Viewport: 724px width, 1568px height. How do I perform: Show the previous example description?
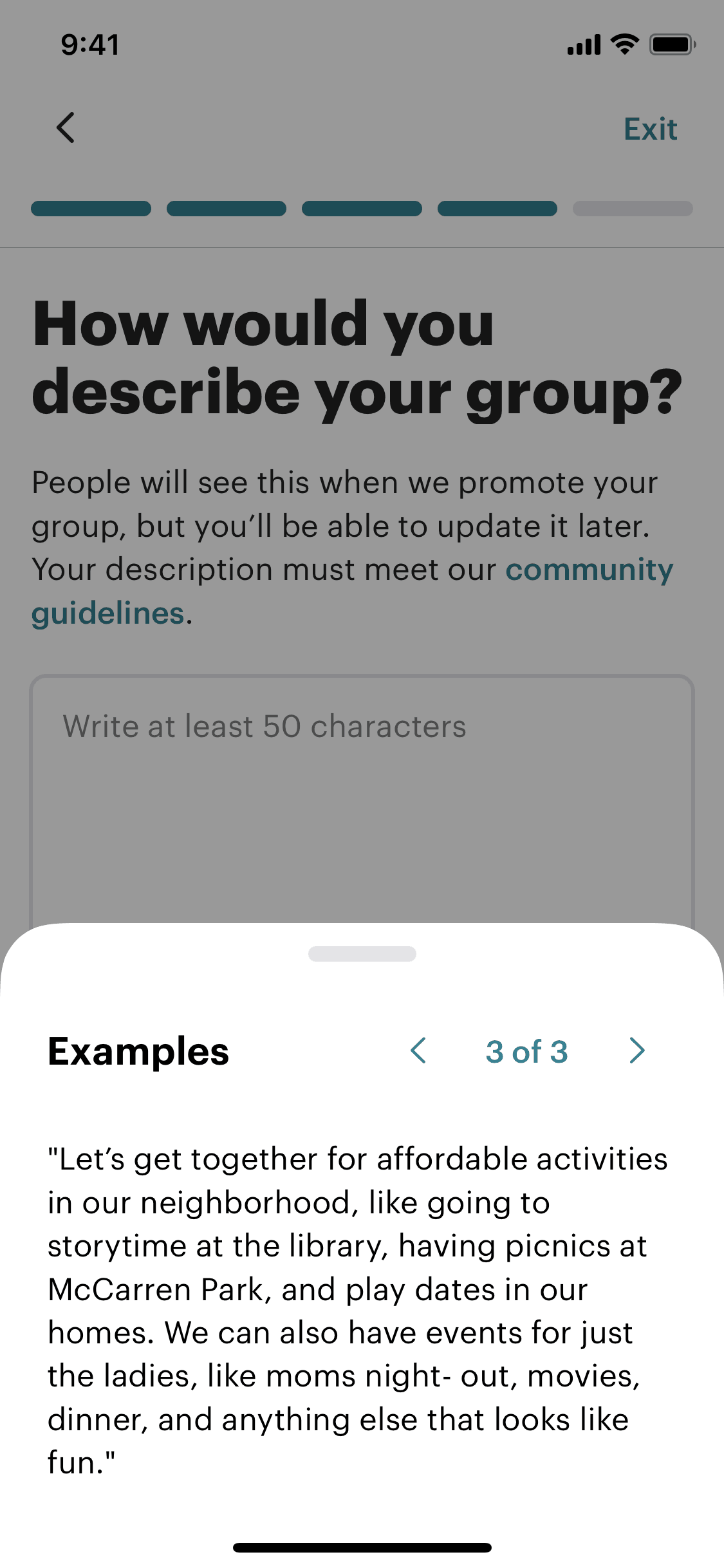coord(418,1051)
